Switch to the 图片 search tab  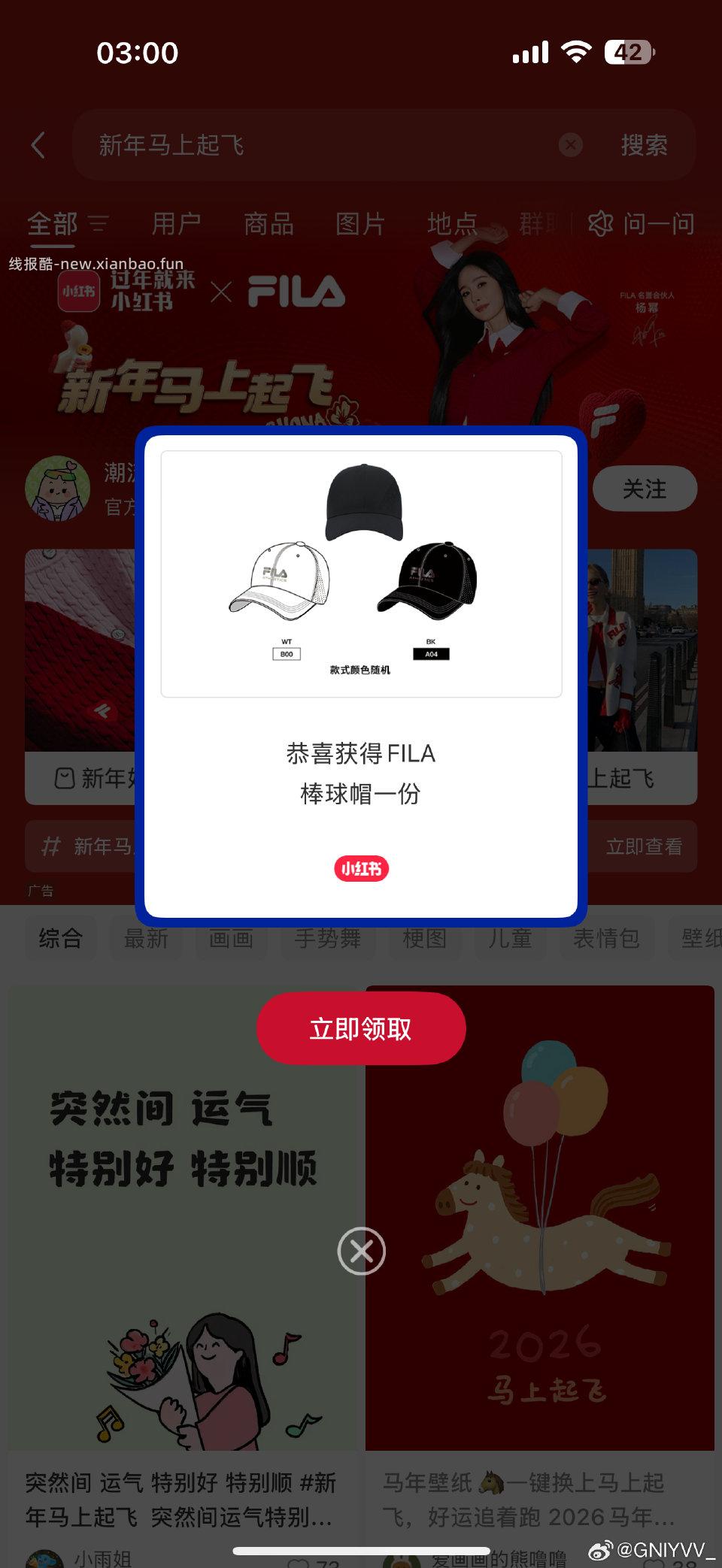pyautogui.click(x=361, y=223)
